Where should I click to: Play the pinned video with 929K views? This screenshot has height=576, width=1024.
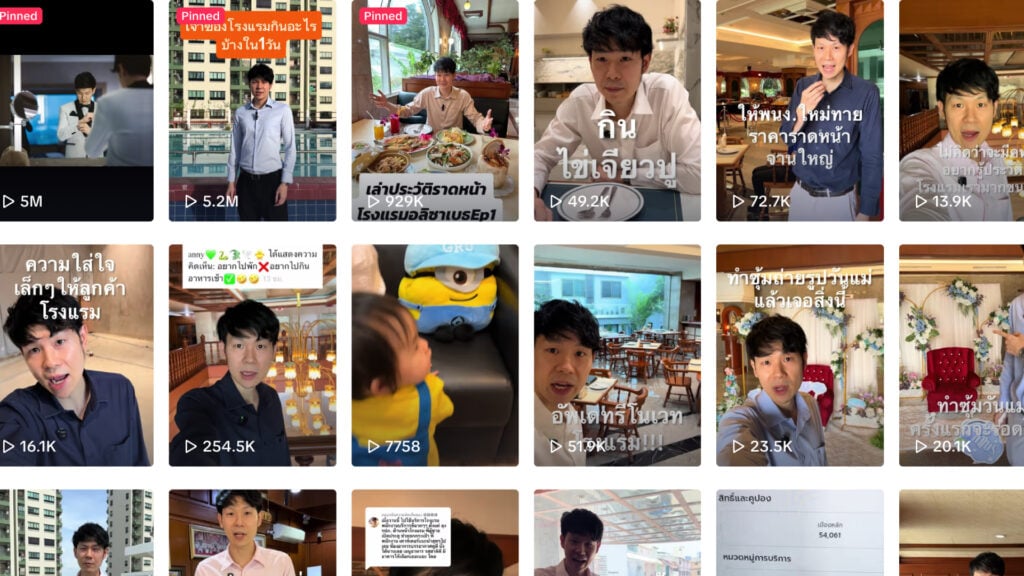435,110
